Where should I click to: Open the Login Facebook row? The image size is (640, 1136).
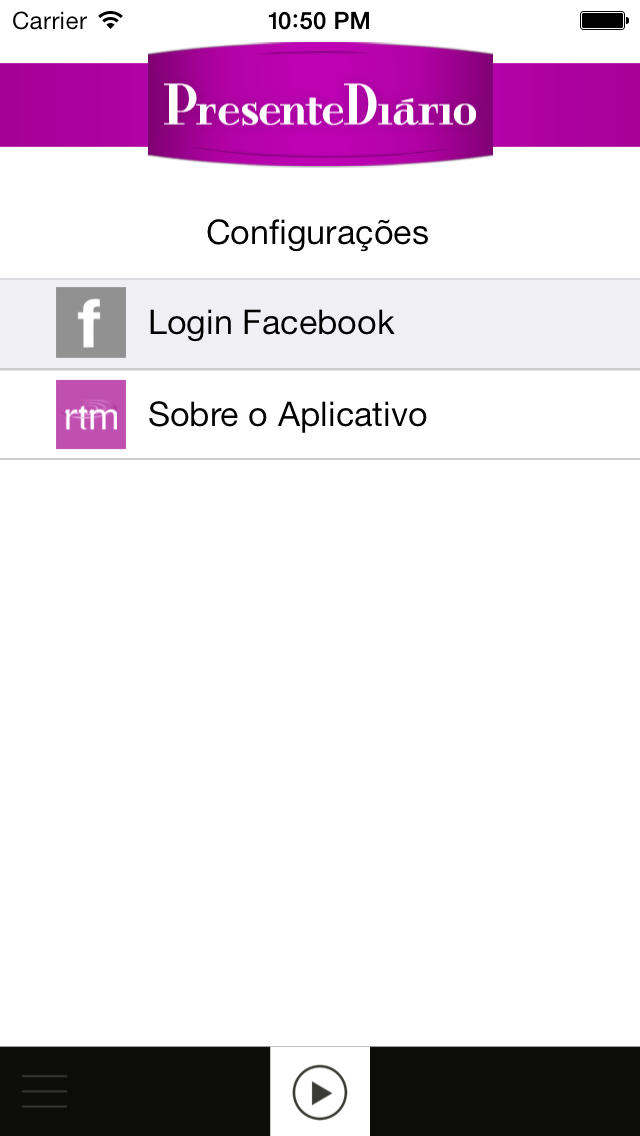[320, 323]
